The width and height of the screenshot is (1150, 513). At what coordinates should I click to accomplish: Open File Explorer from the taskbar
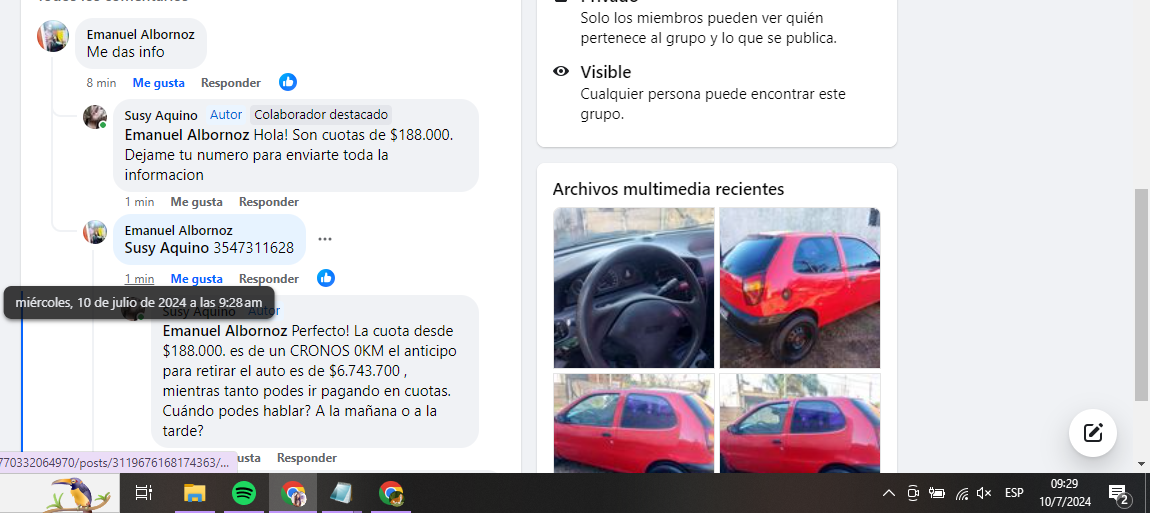194,493
